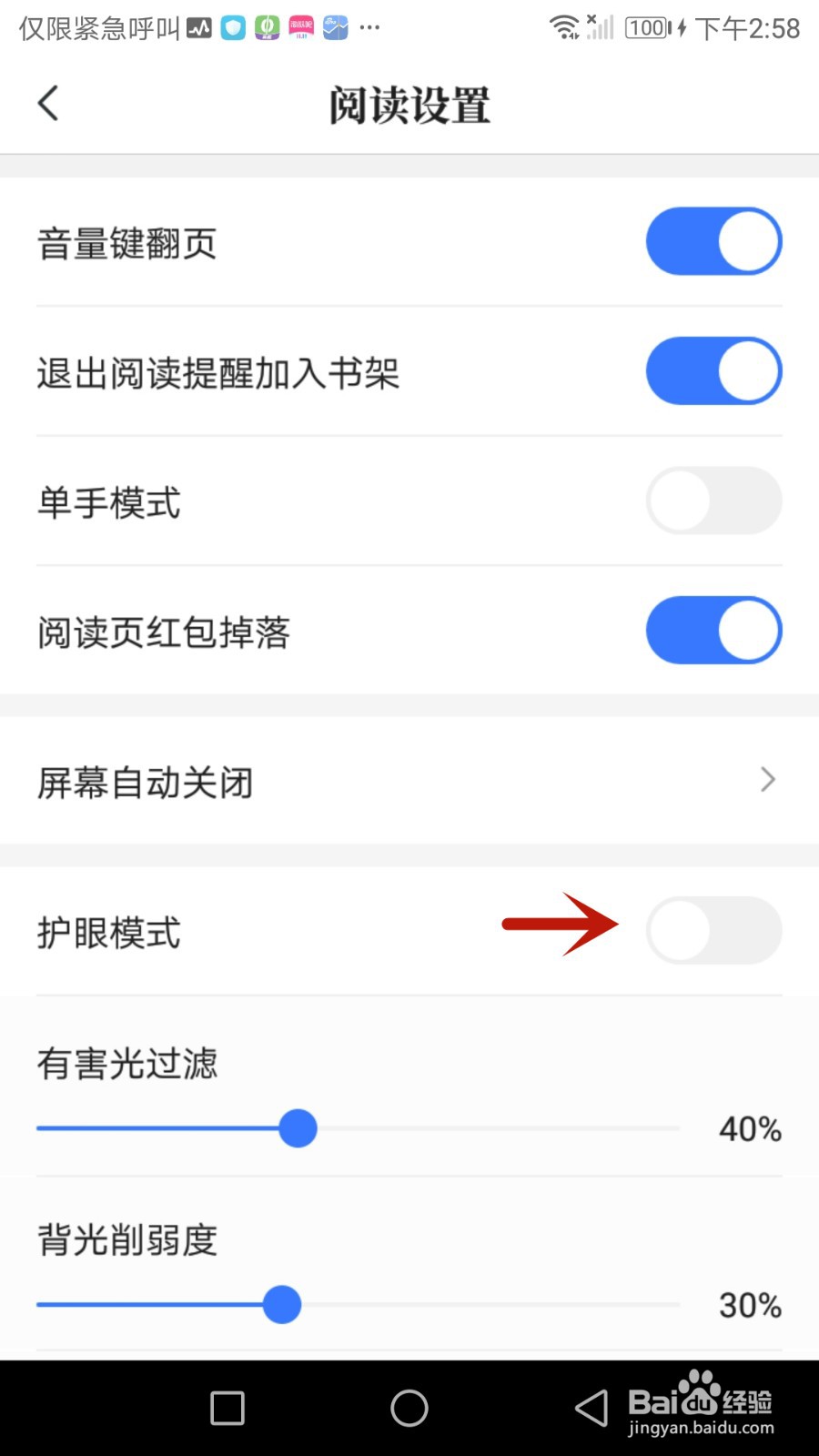The image size is (819, 1456).
Task: Tap the 下午2:58 clock in status bar
Action: [x=748, y=28]
